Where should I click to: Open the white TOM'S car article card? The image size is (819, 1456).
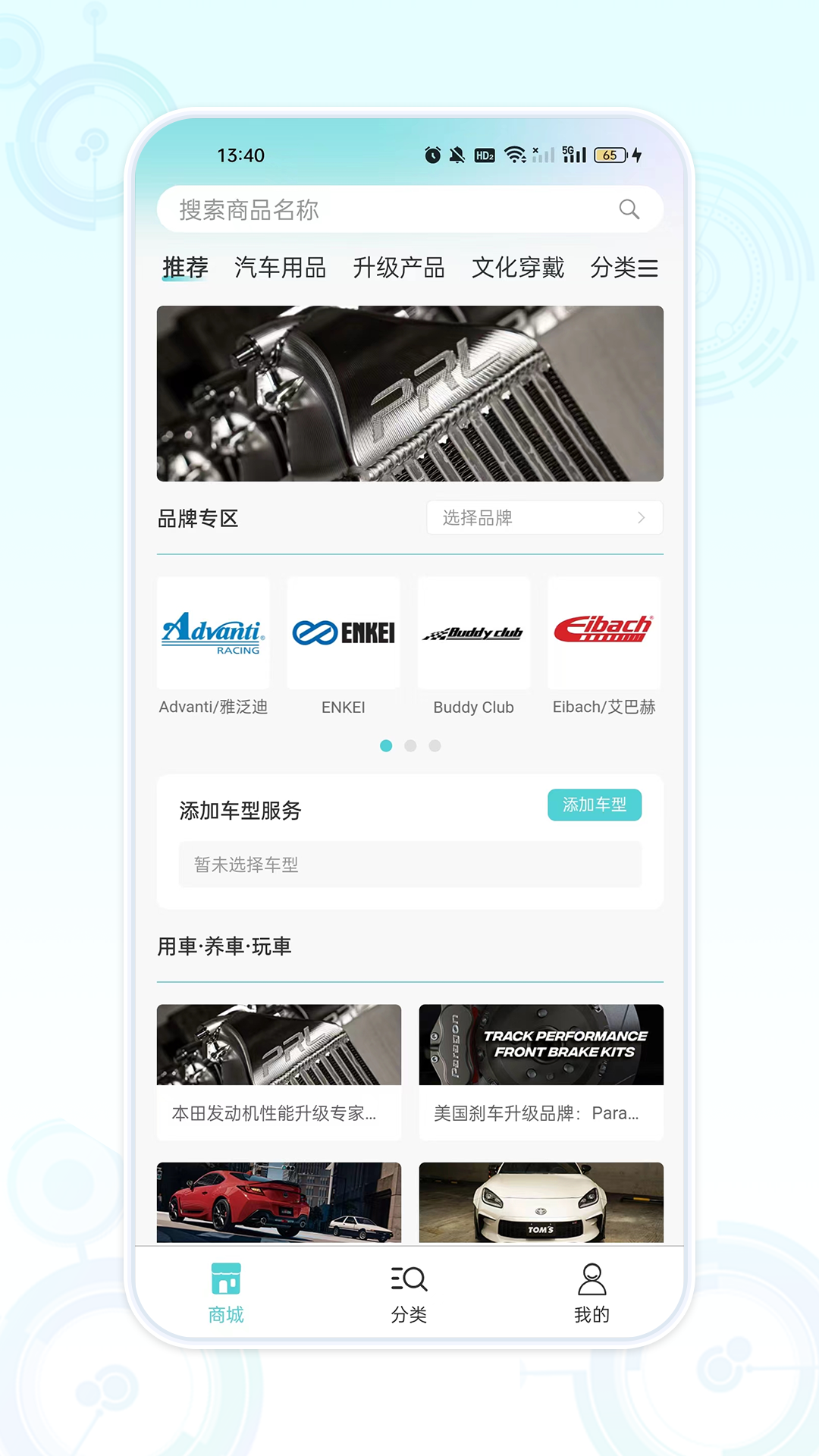[541, 1202]
